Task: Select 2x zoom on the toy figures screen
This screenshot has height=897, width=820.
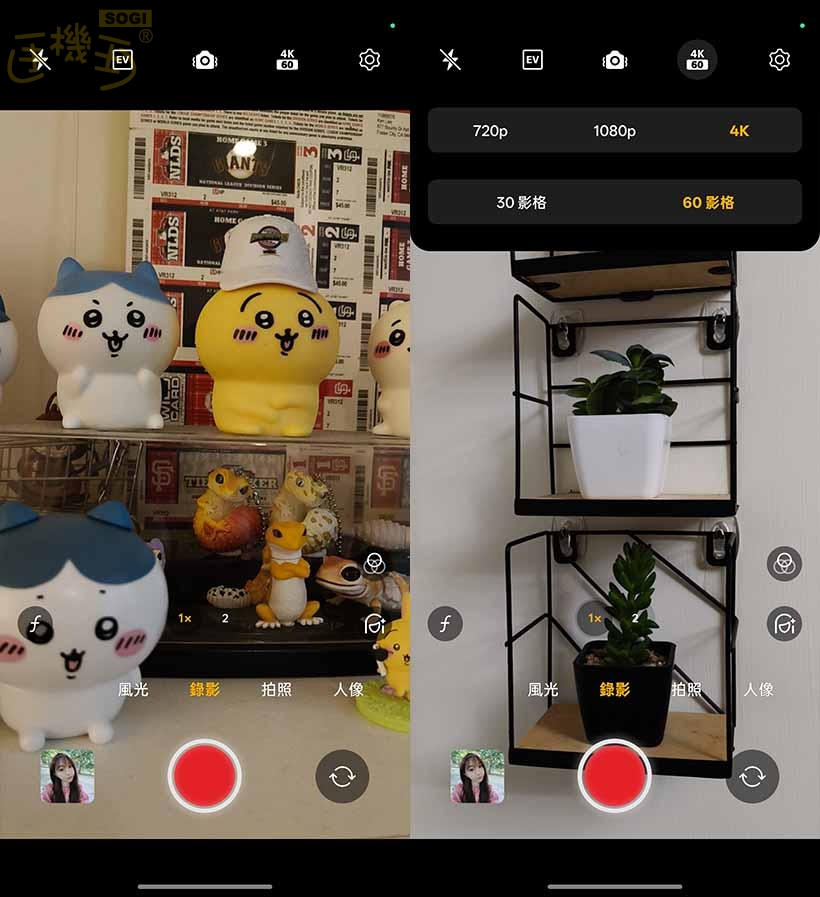Action: (x=225, y=618)
